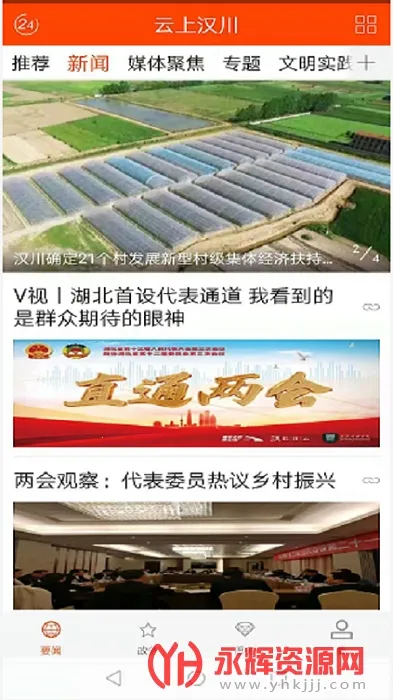Image resolution: width=393 pixels, height=700 pixels.
Task: Switch to the 推荐 tab
Action: (30, 63)
